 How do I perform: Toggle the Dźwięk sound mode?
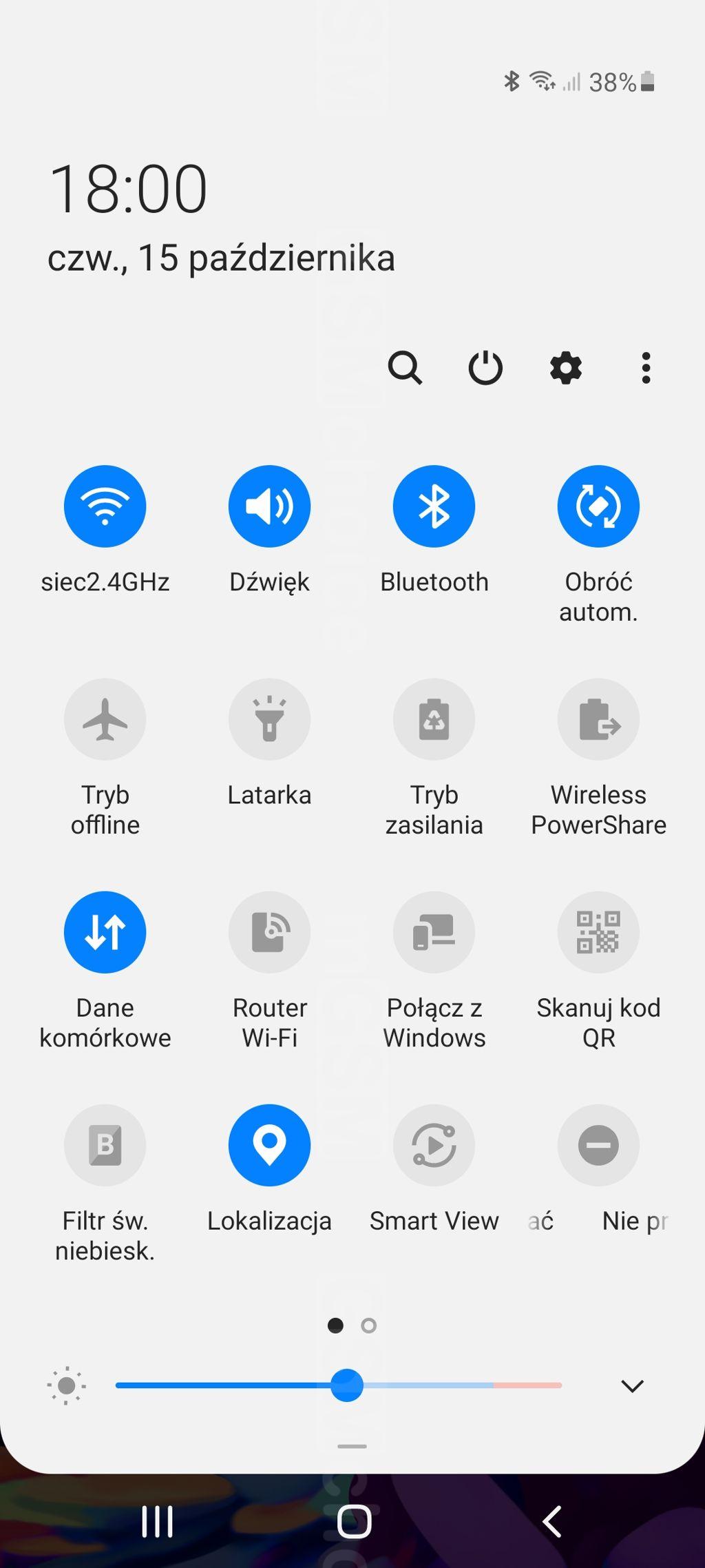269,506
